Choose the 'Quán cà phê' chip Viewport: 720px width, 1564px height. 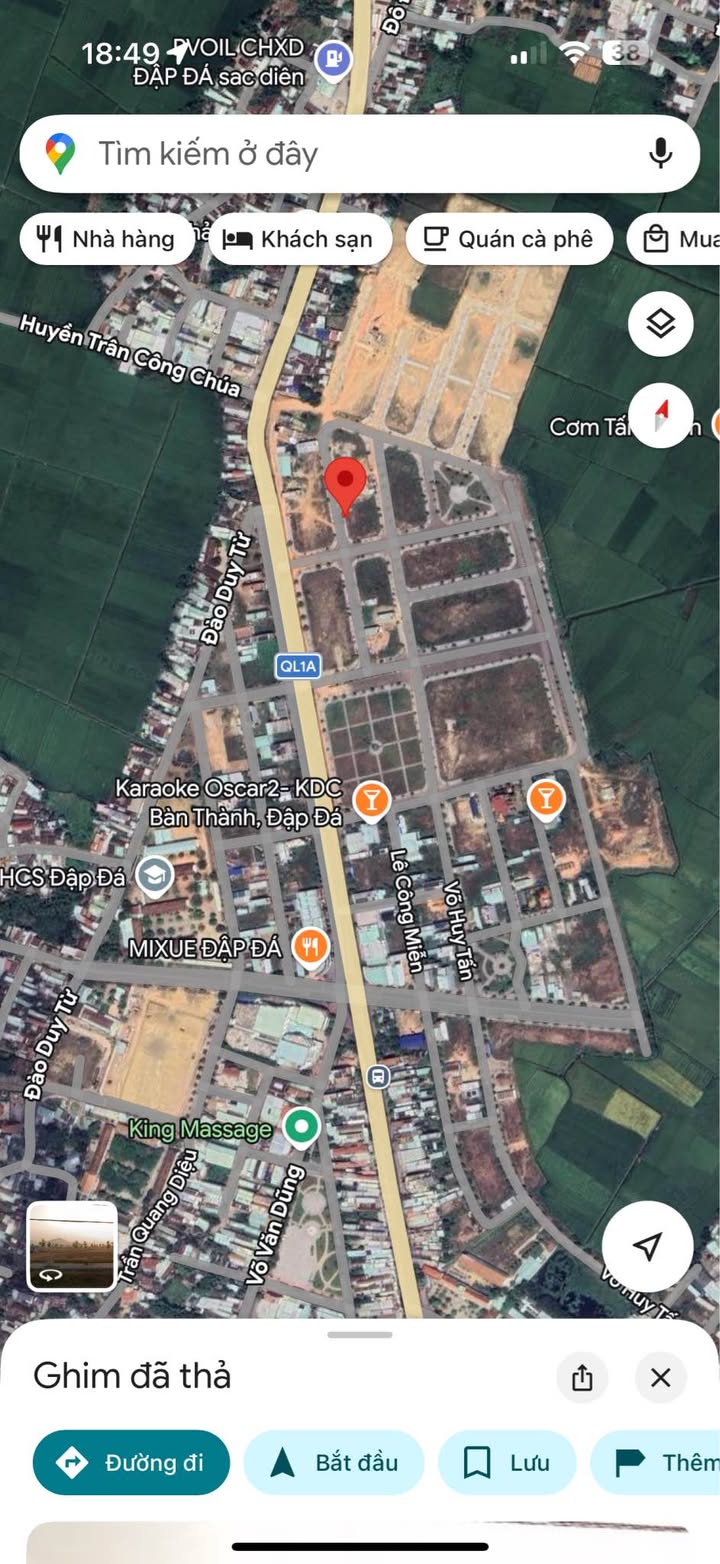508,240
